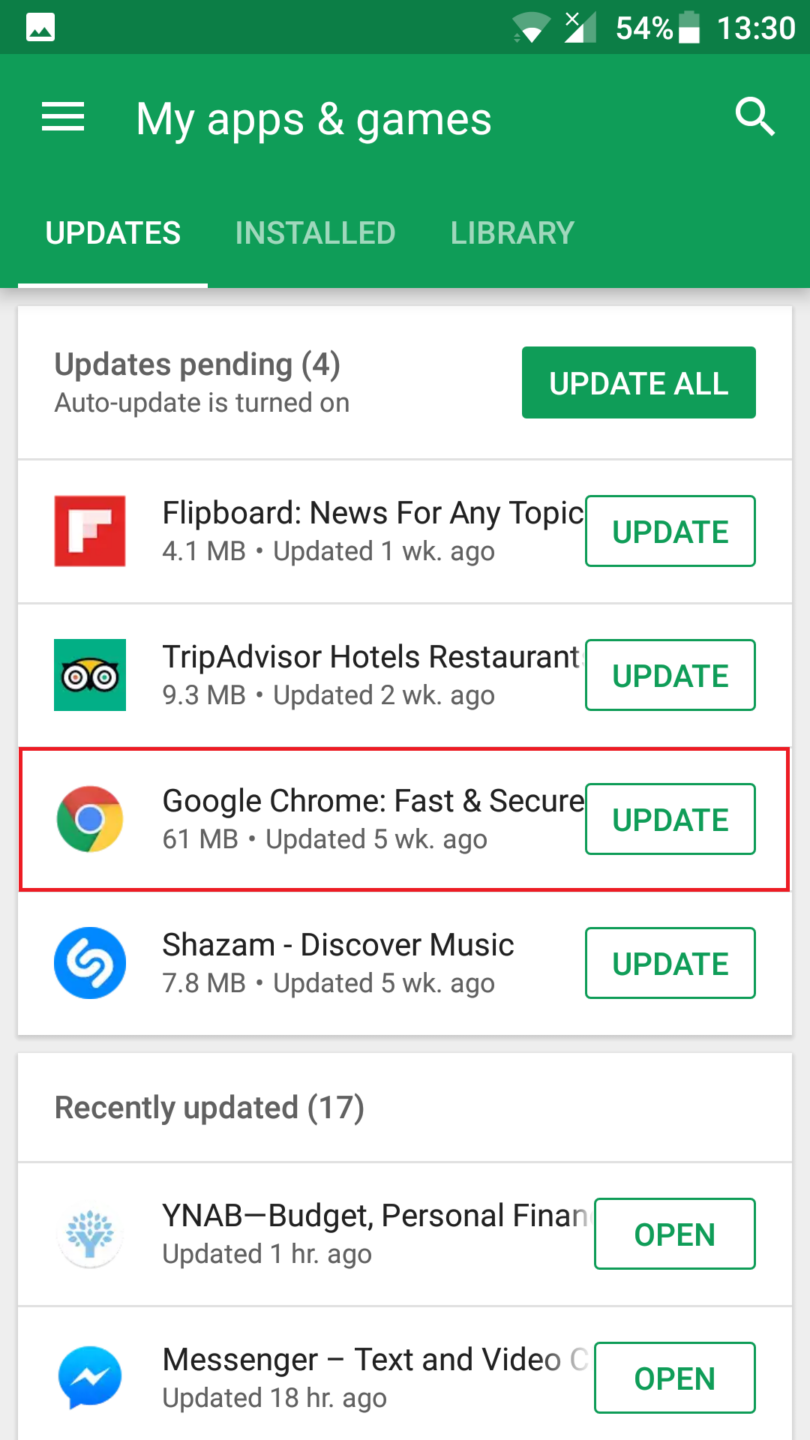
Task: Tap the Wi-Fi signal indicator
Action: (x=531, y=28)
